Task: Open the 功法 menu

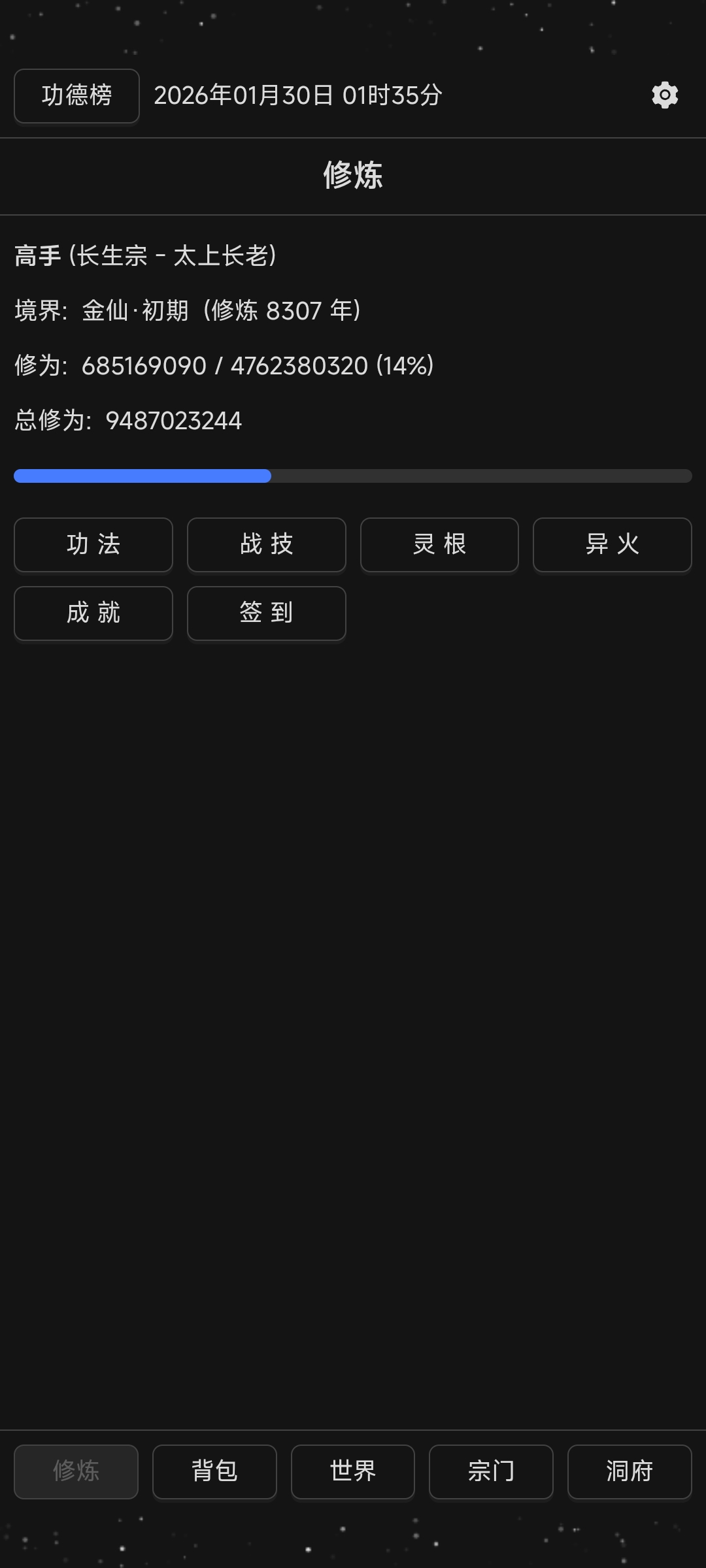Action: (93, 544)
